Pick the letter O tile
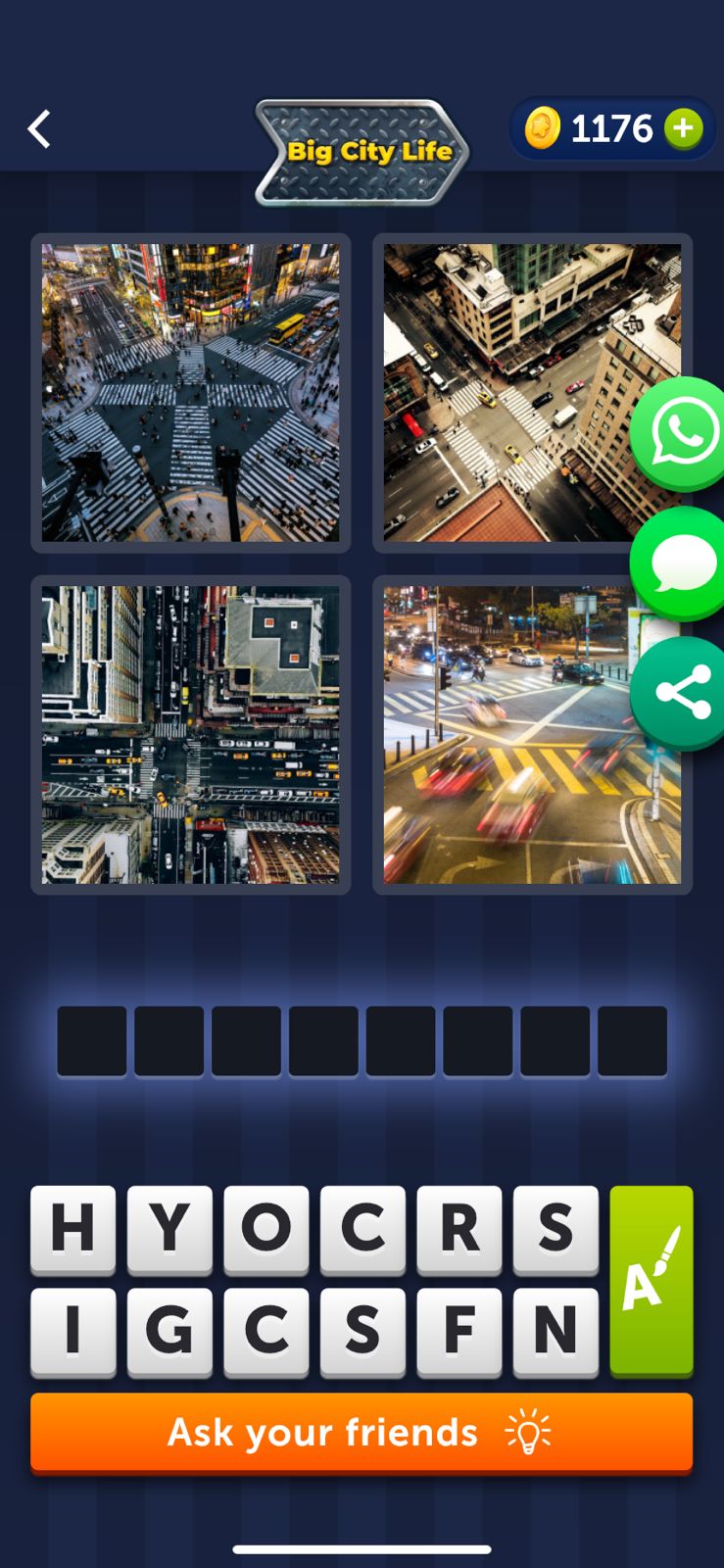Viewport: 724px width, 1568px height. 265,1228
